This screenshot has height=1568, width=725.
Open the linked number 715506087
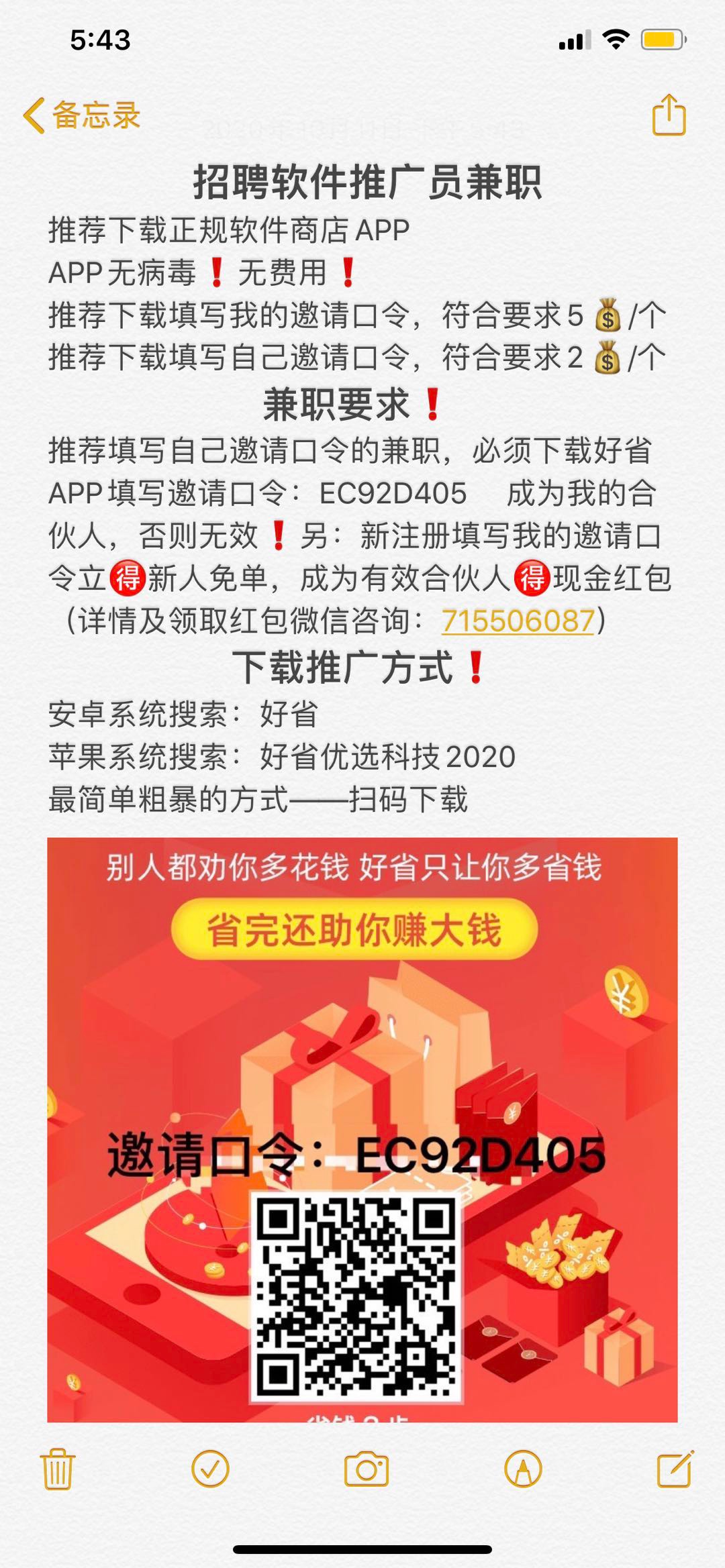pos(518,621)
